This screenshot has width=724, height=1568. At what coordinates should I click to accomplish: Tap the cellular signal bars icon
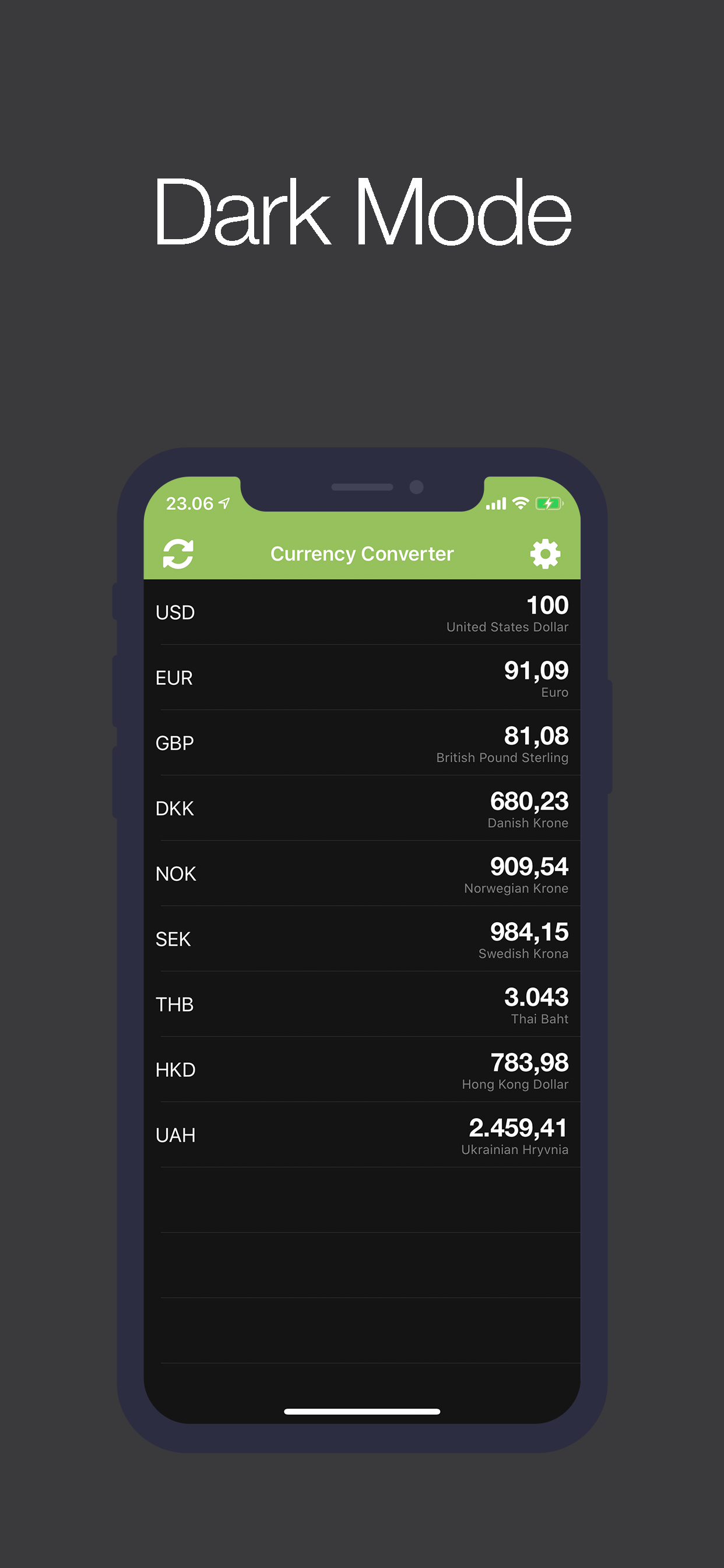(498, 503)
